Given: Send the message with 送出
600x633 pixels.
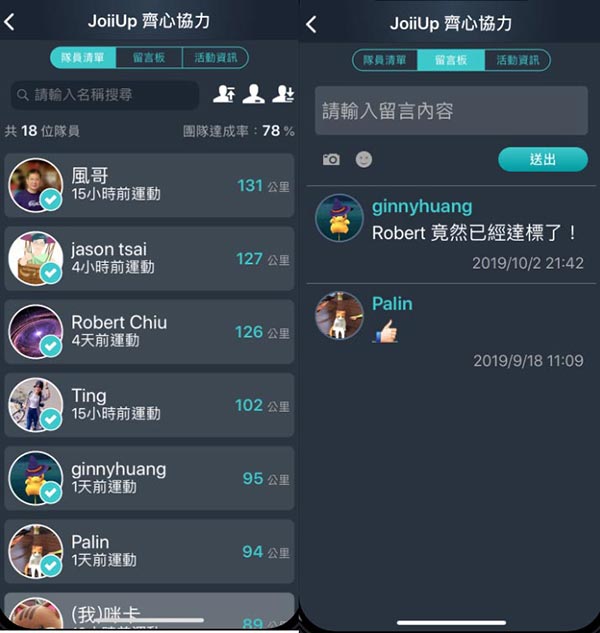Looking at the screenshot, I should click(542, 159).
